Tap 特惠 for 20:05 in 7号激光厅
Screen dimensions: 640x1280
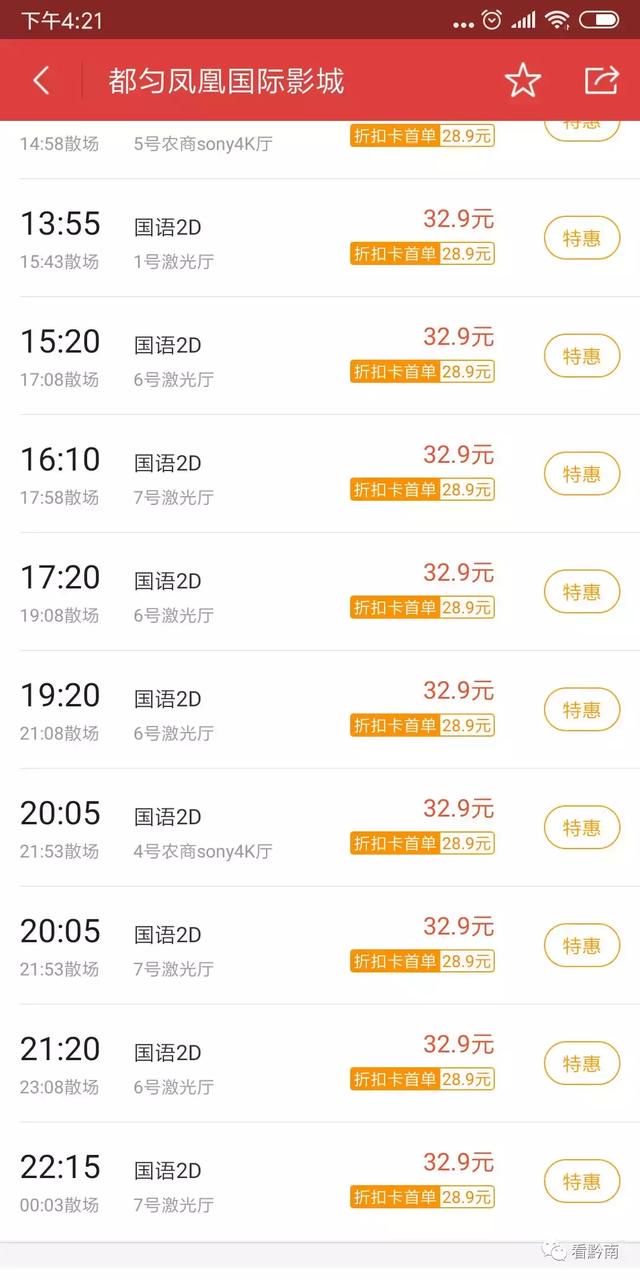pyautogui.click(x=582, y=946)
